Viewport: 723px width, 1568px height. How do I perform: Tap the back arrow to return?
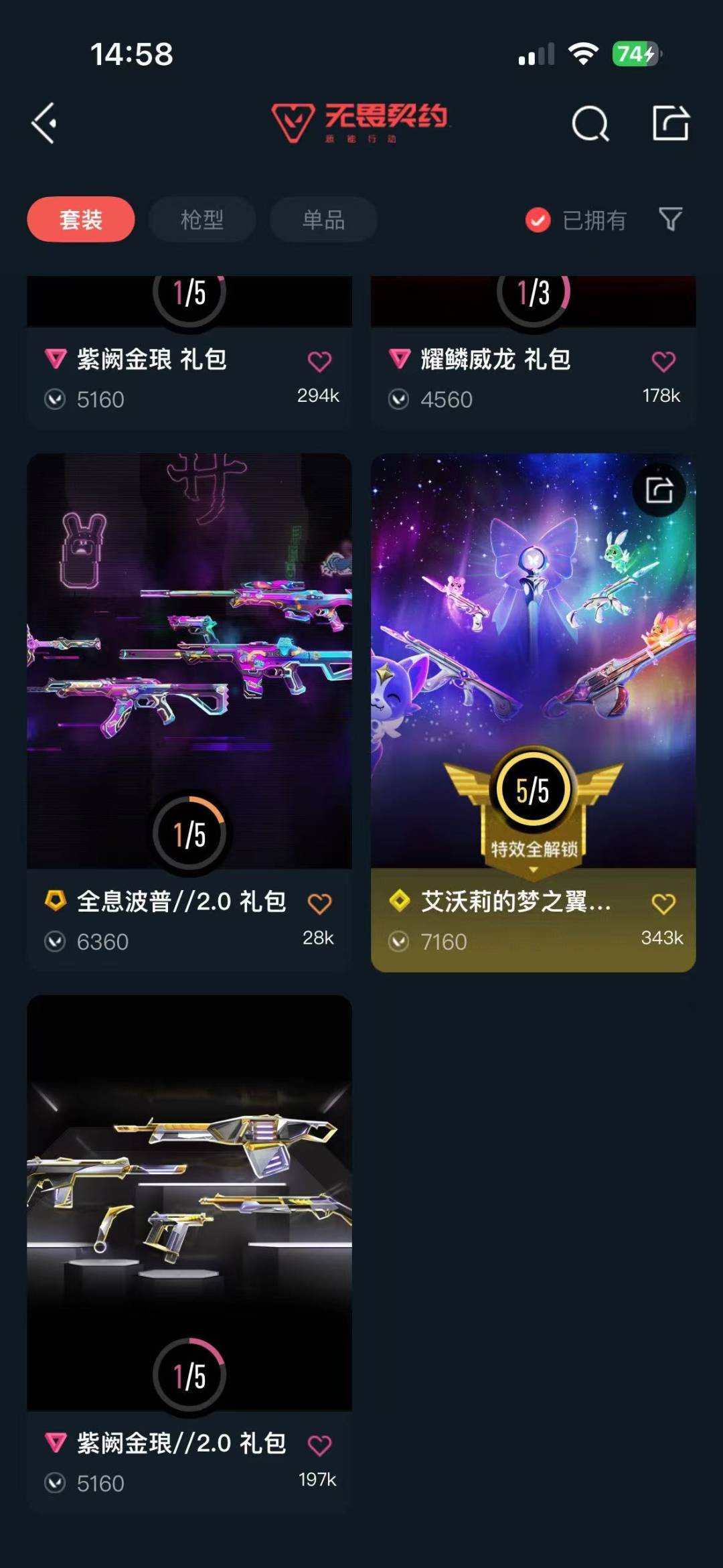[44, 123]
